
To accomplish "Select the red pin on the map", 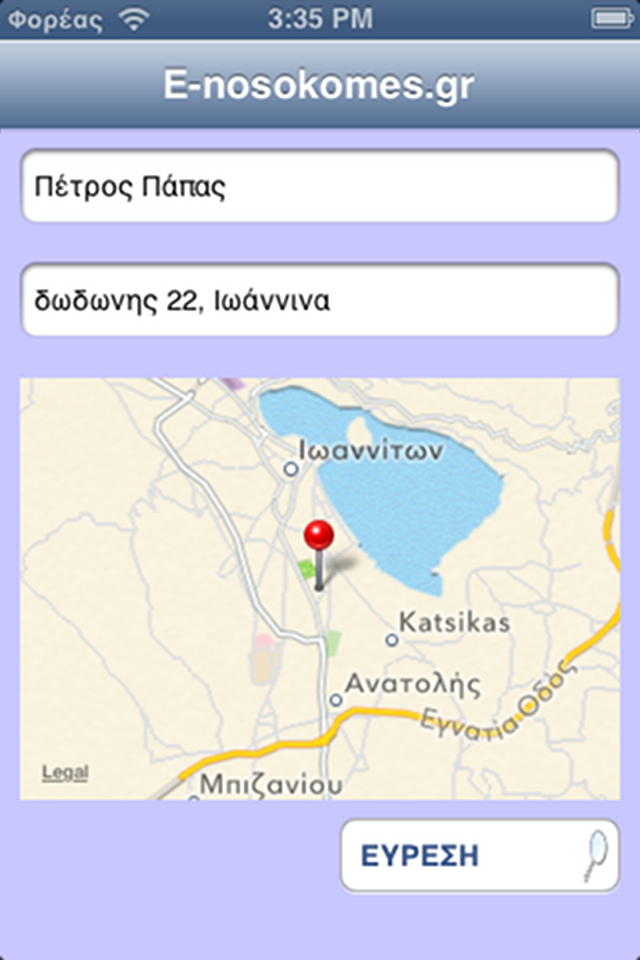I will tap(319, 537).
